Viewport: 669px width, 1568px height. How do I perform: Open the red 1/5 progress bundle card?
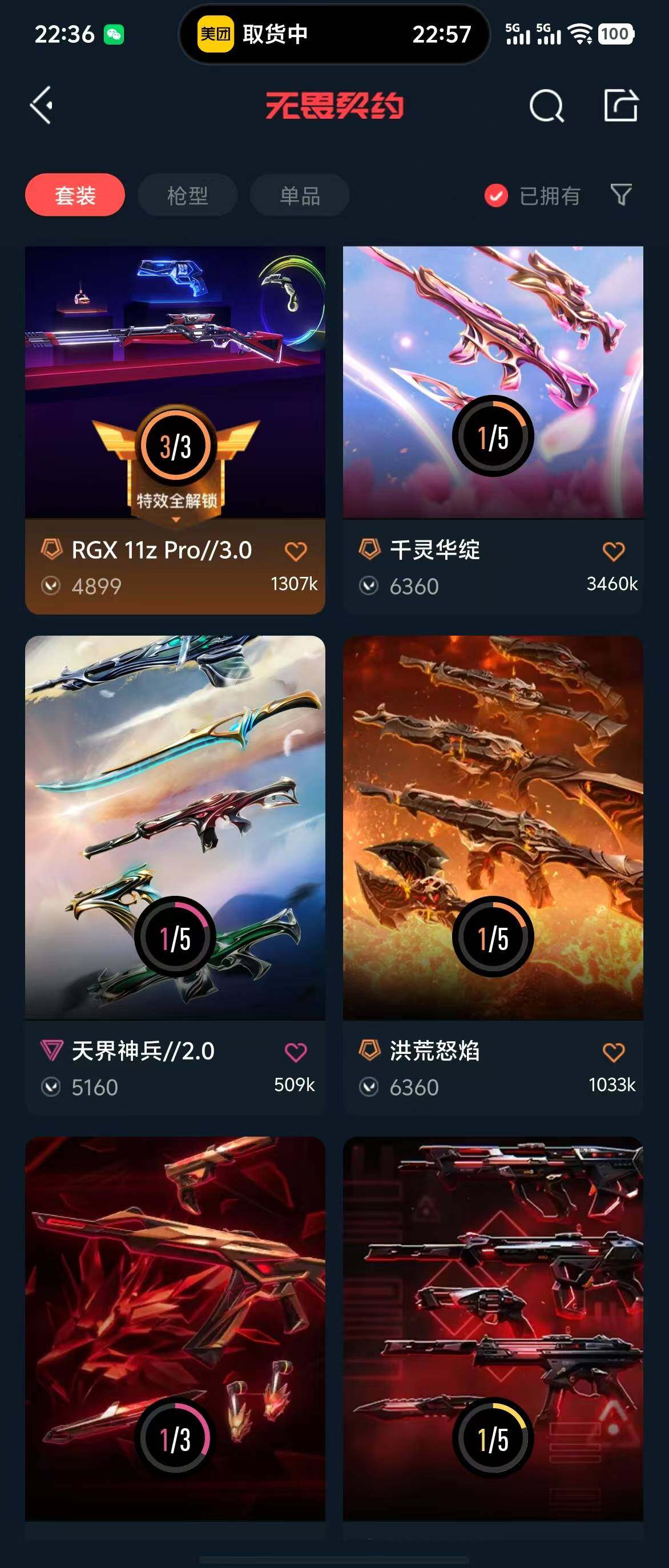[x=493, y=1327]
